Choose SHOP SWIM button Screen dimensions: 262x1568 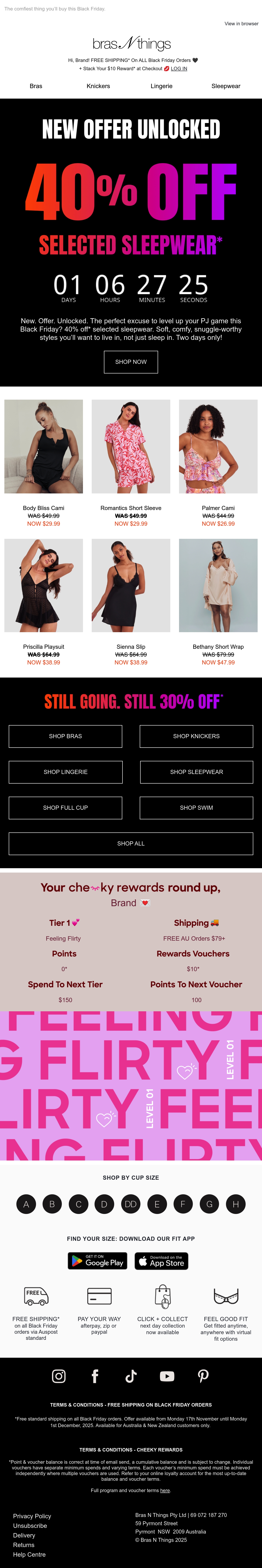click(196, 808)
